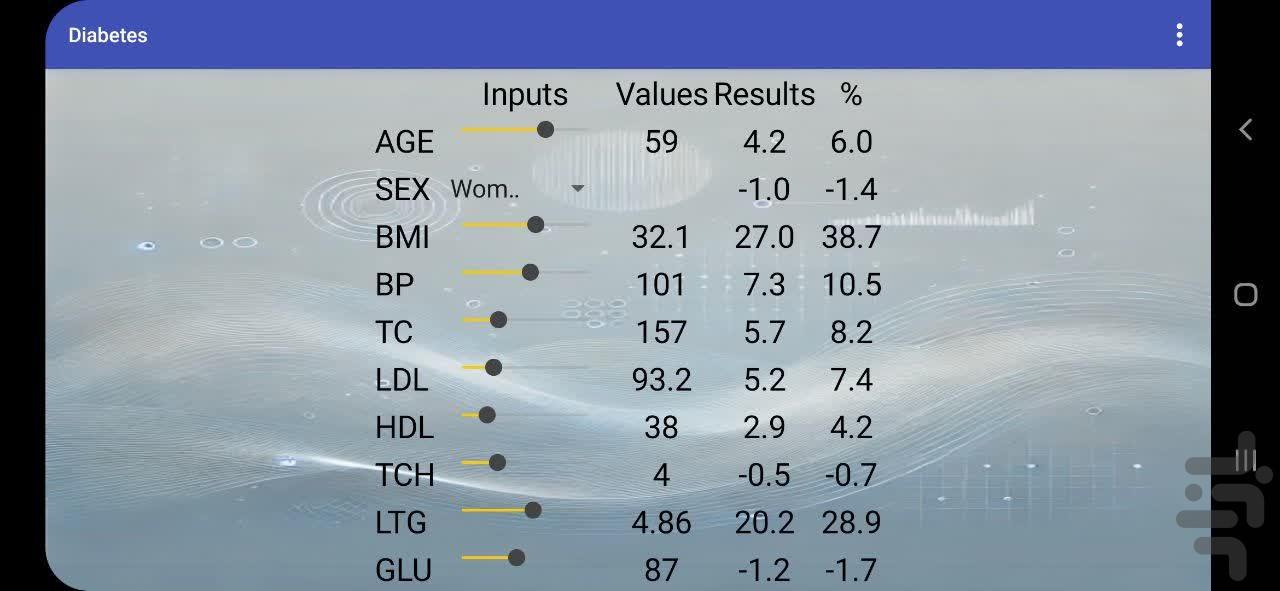
Task: Tap the TC slider
Action: 525,320
